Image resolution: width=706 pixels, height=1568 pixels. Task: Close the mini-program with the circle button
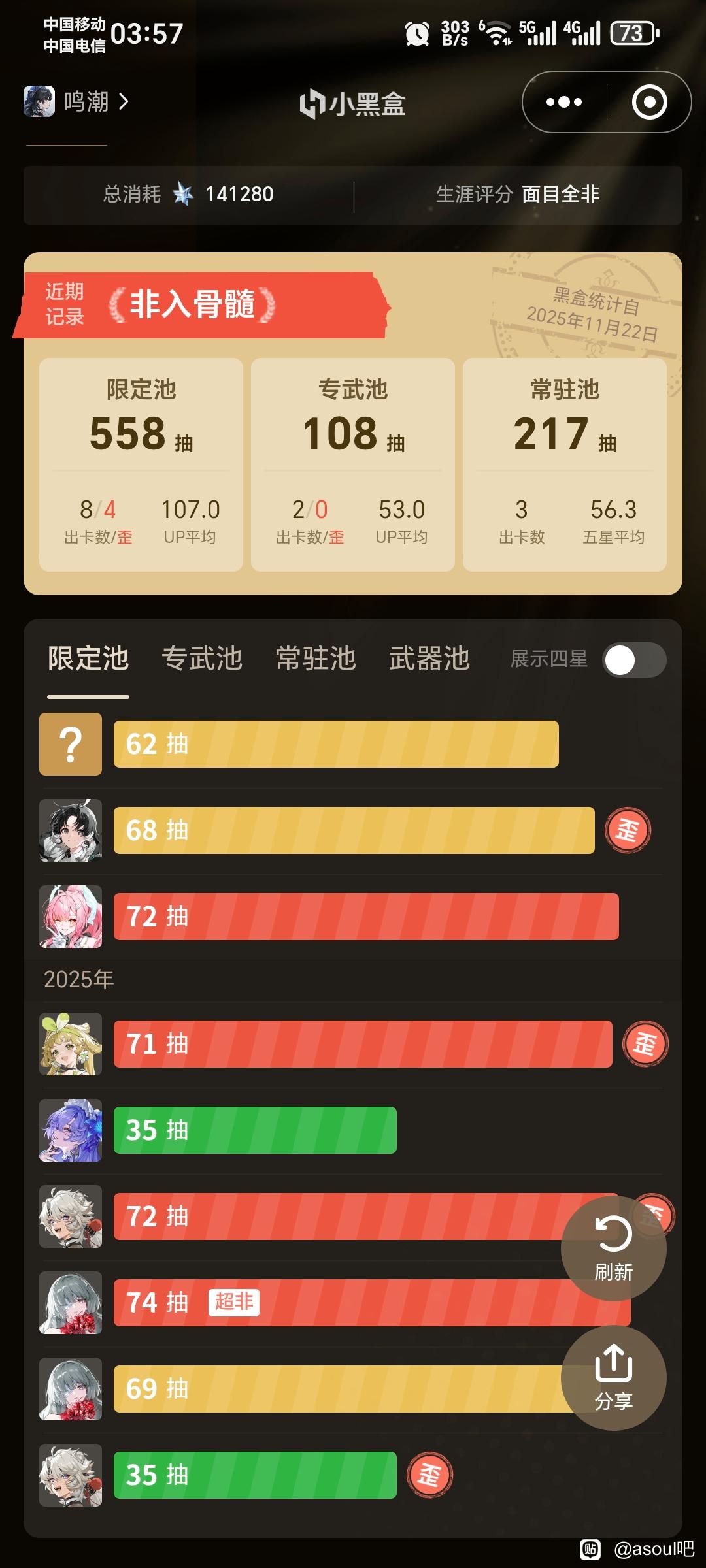tap(649, 102)
